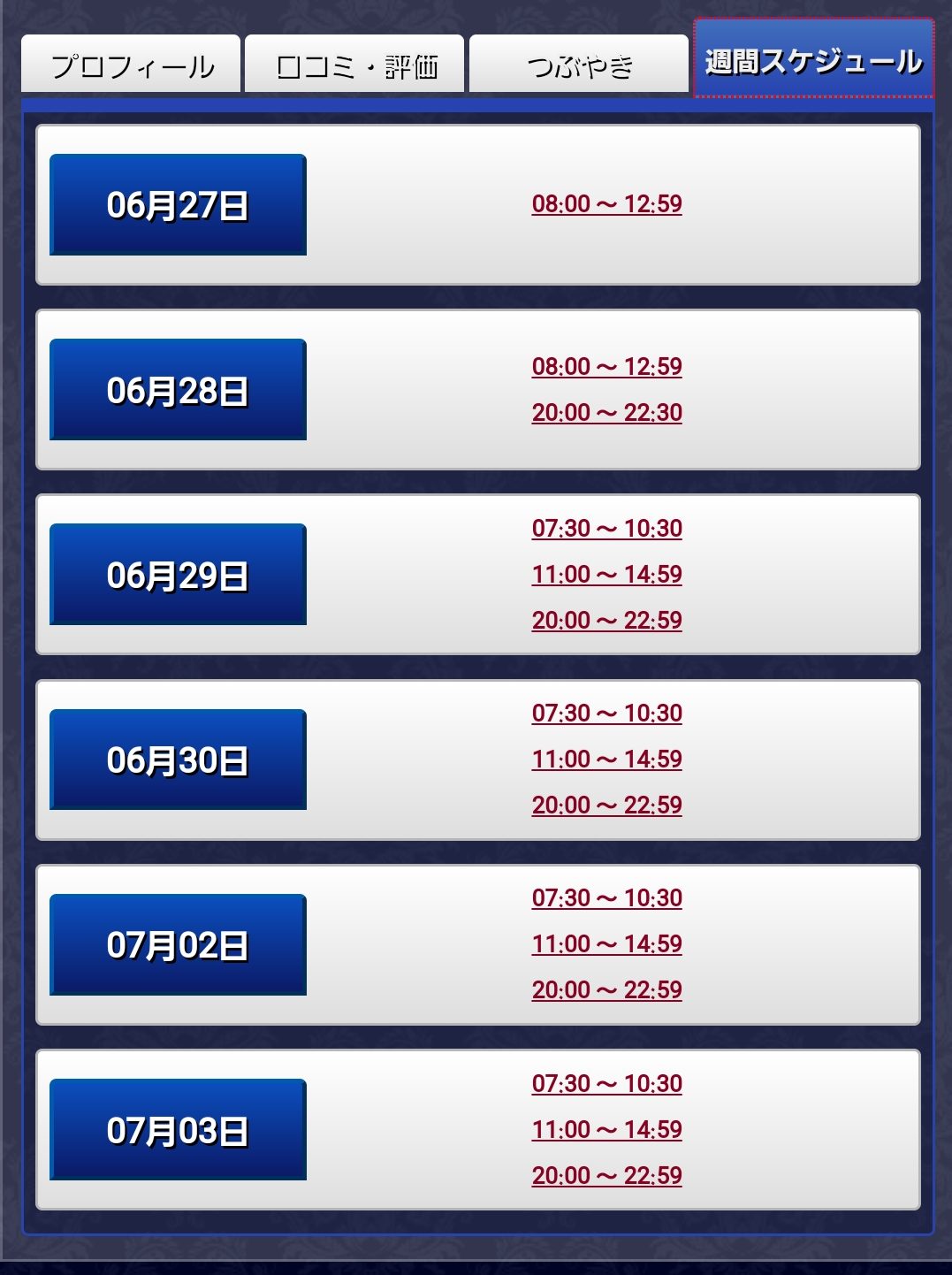This screenshot has height=1275, width=952.
Task: Tap the 20:00～22:30 slot on 06月28日
Action: [x=606, y=413]
